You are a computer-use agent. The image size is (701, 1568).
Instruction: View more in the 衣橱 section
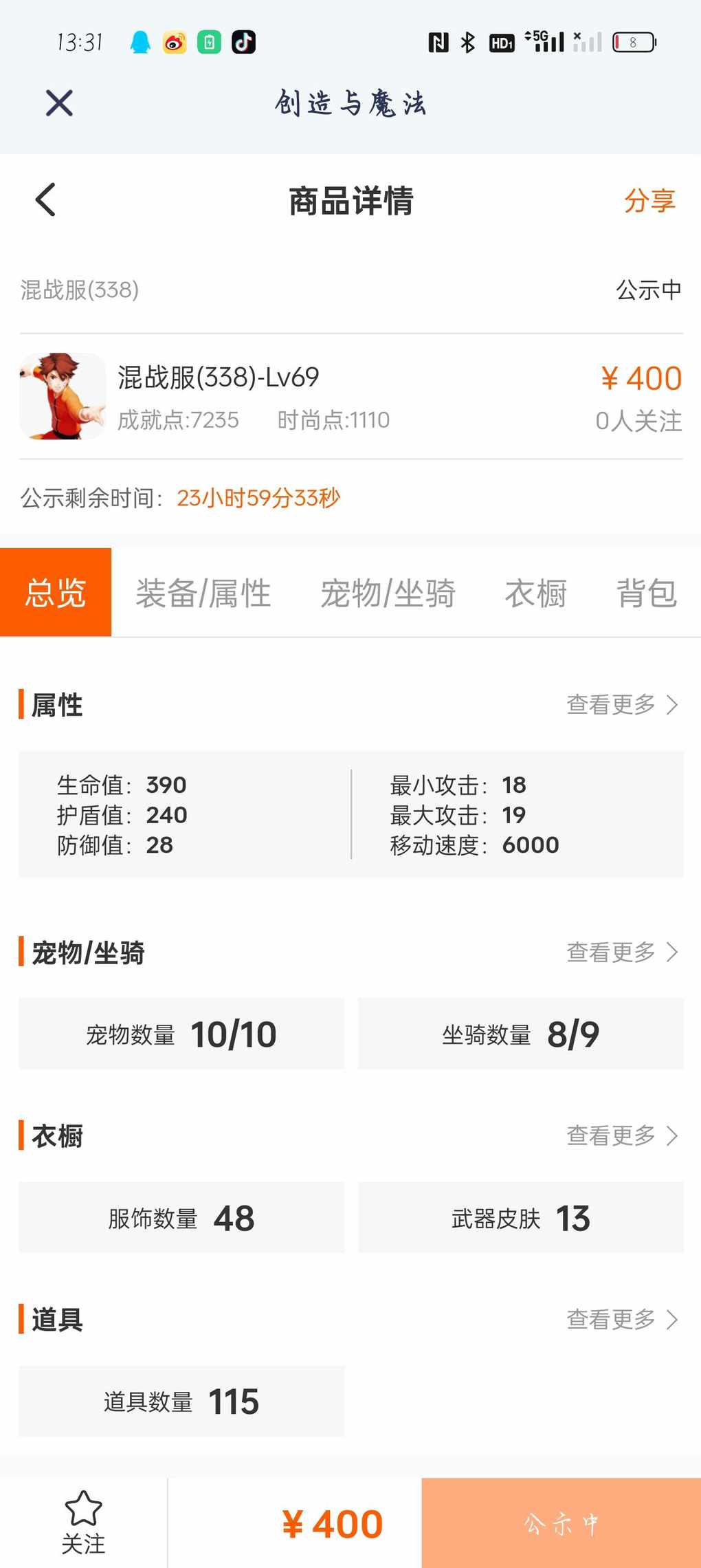[x=621, y=1135]
